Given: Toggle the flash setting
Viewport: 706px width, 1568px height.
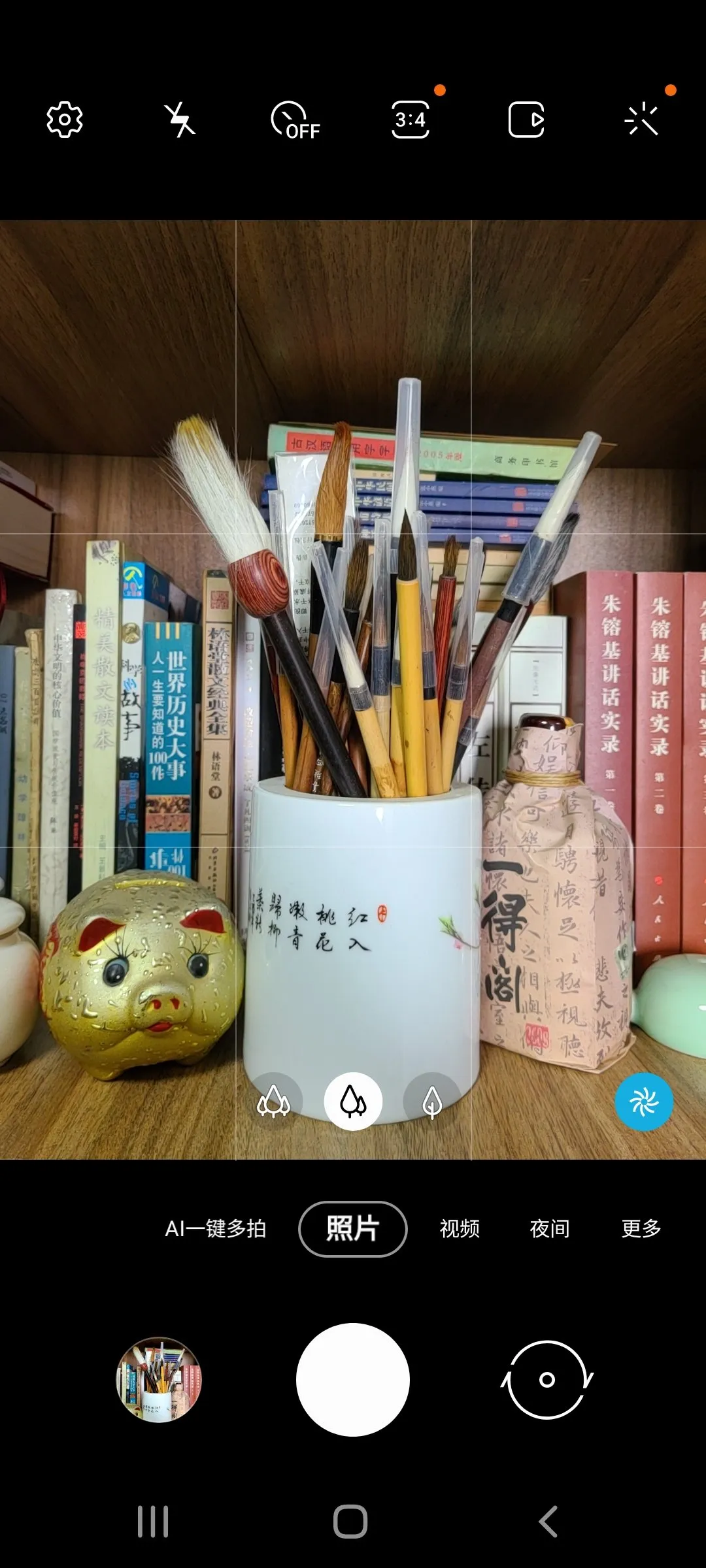Looking at the screenshot, I should (x=180, y=120).
